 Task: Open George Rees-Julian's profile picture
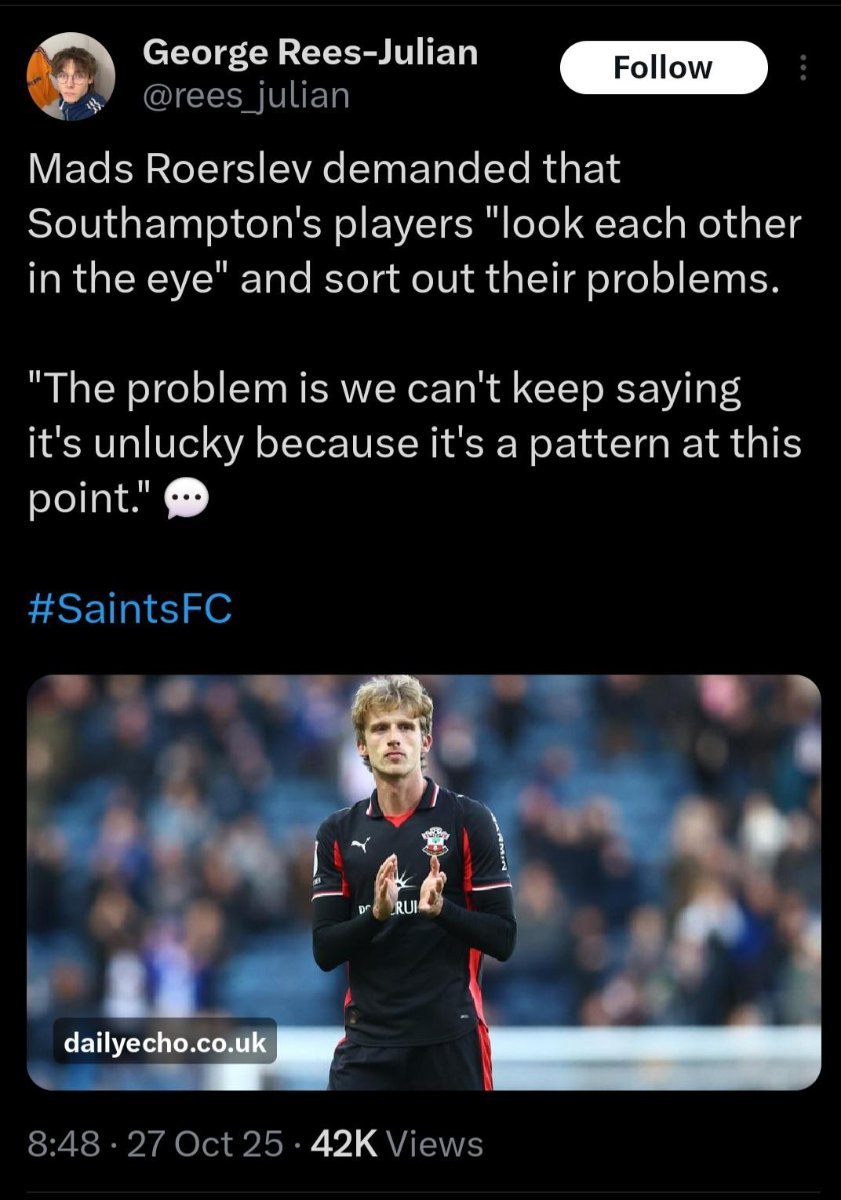click(71, 76)
